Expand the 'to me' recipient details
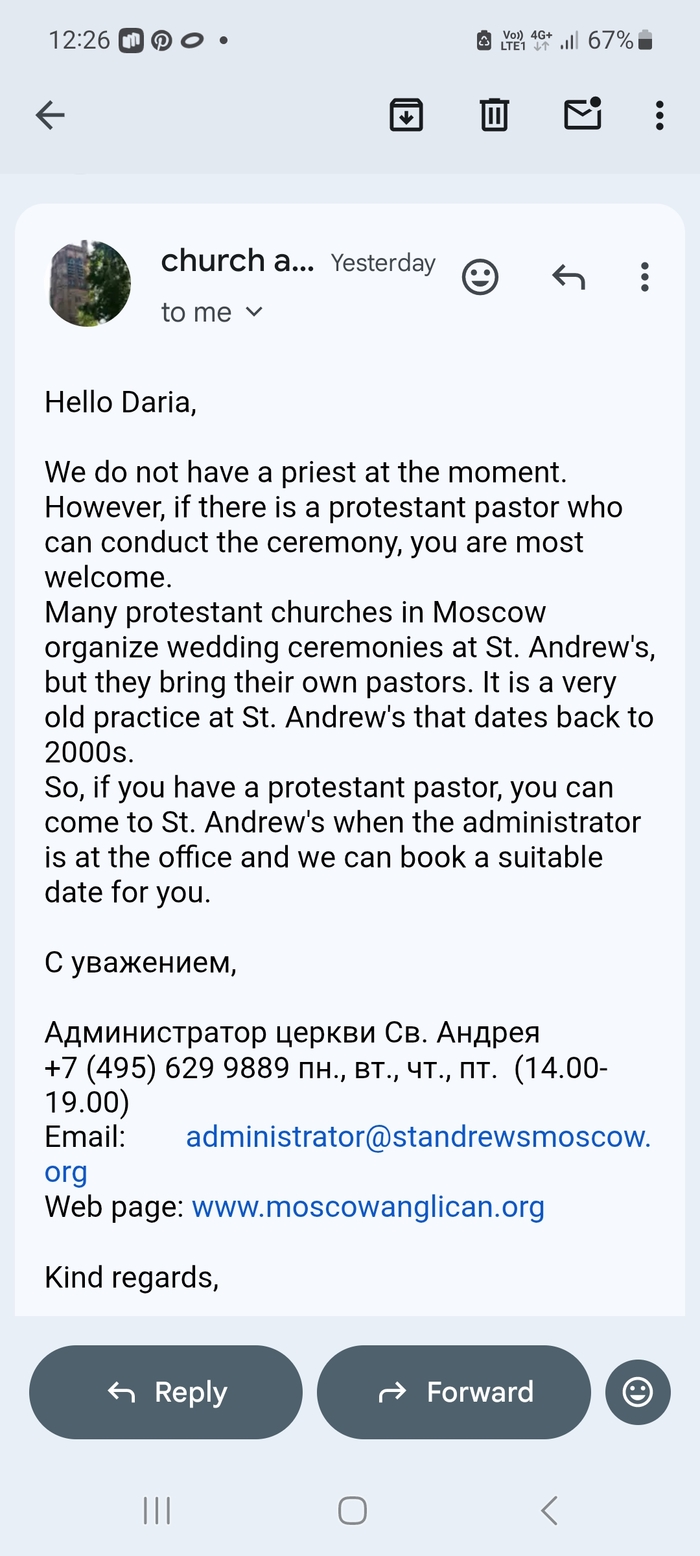 pos(211,312)
